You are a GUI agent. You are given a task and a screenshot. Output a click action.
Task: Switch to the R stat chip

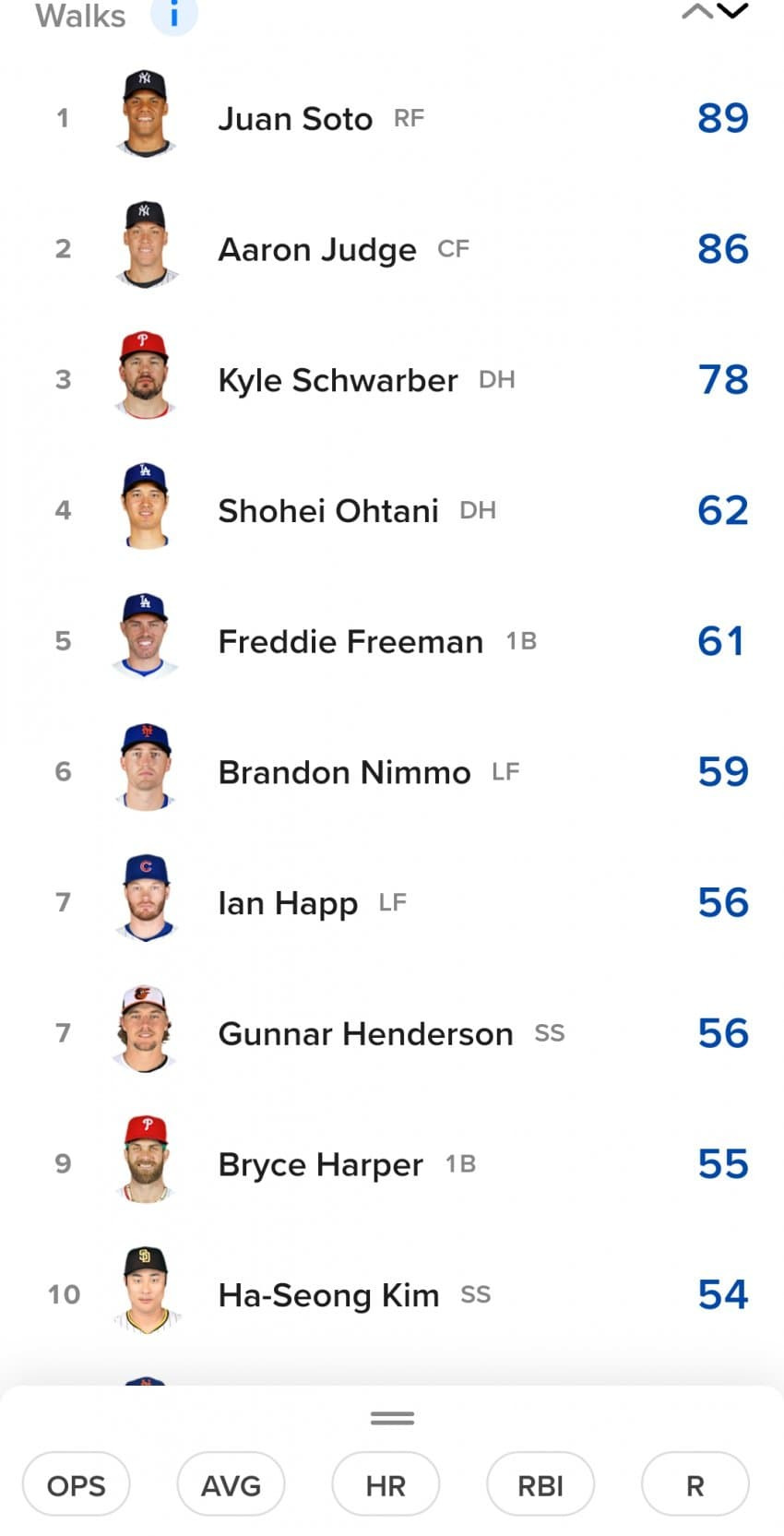coord(695,1485)
